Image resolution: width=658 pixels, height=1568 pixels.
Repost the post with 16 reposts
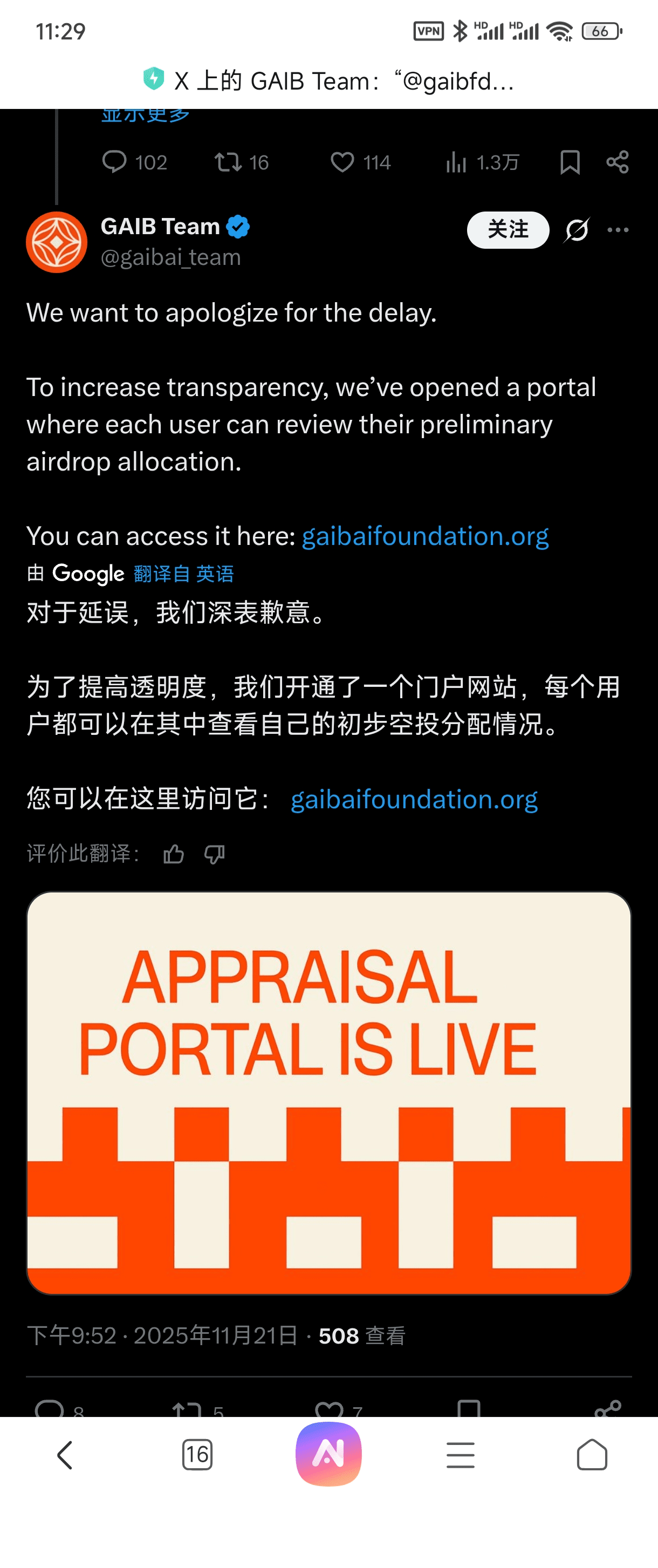228,162
